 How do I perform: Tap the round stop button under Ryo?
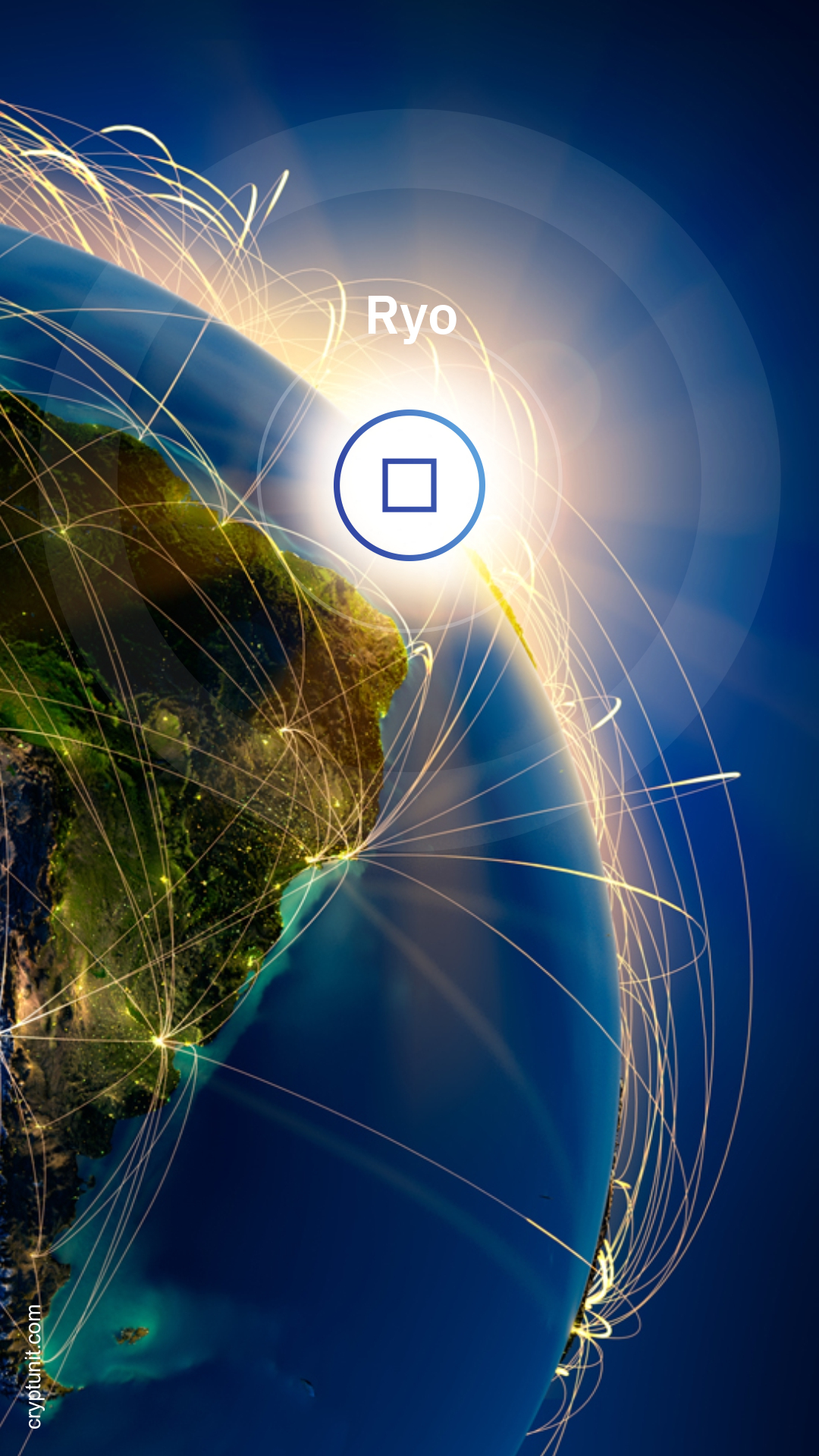point(409,485)
